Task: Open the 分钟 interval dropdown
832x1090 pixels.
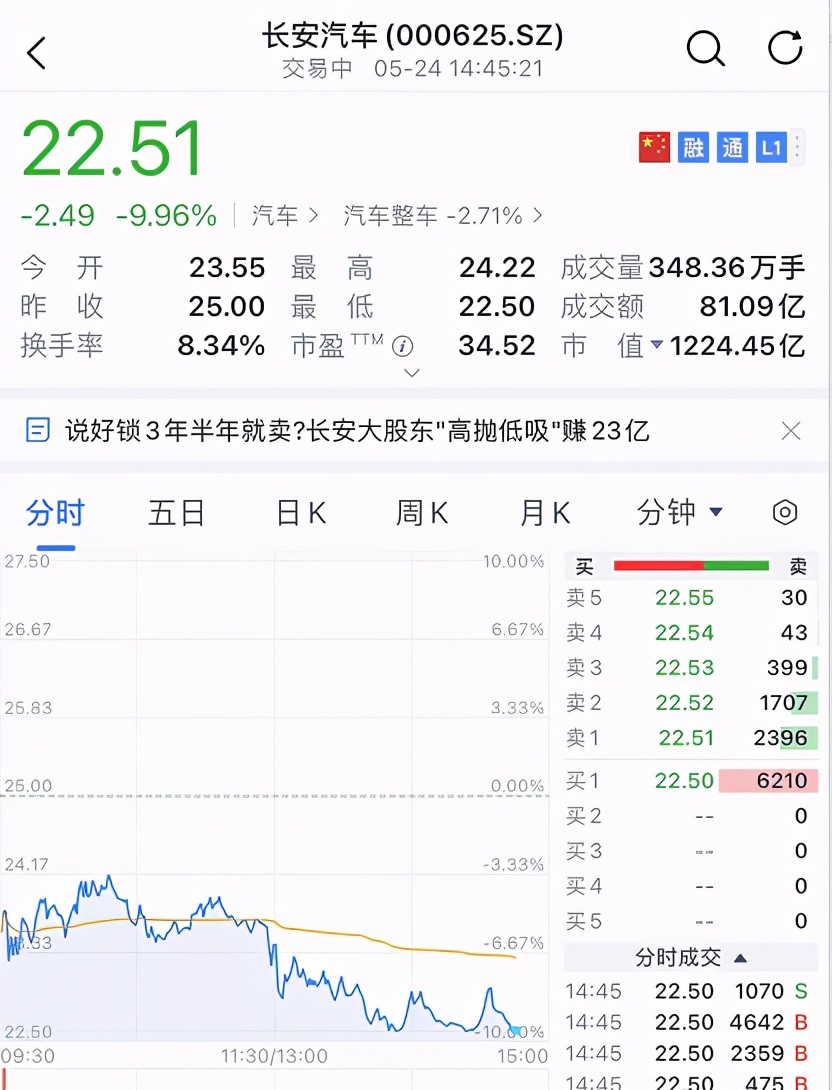Action: 680,513
